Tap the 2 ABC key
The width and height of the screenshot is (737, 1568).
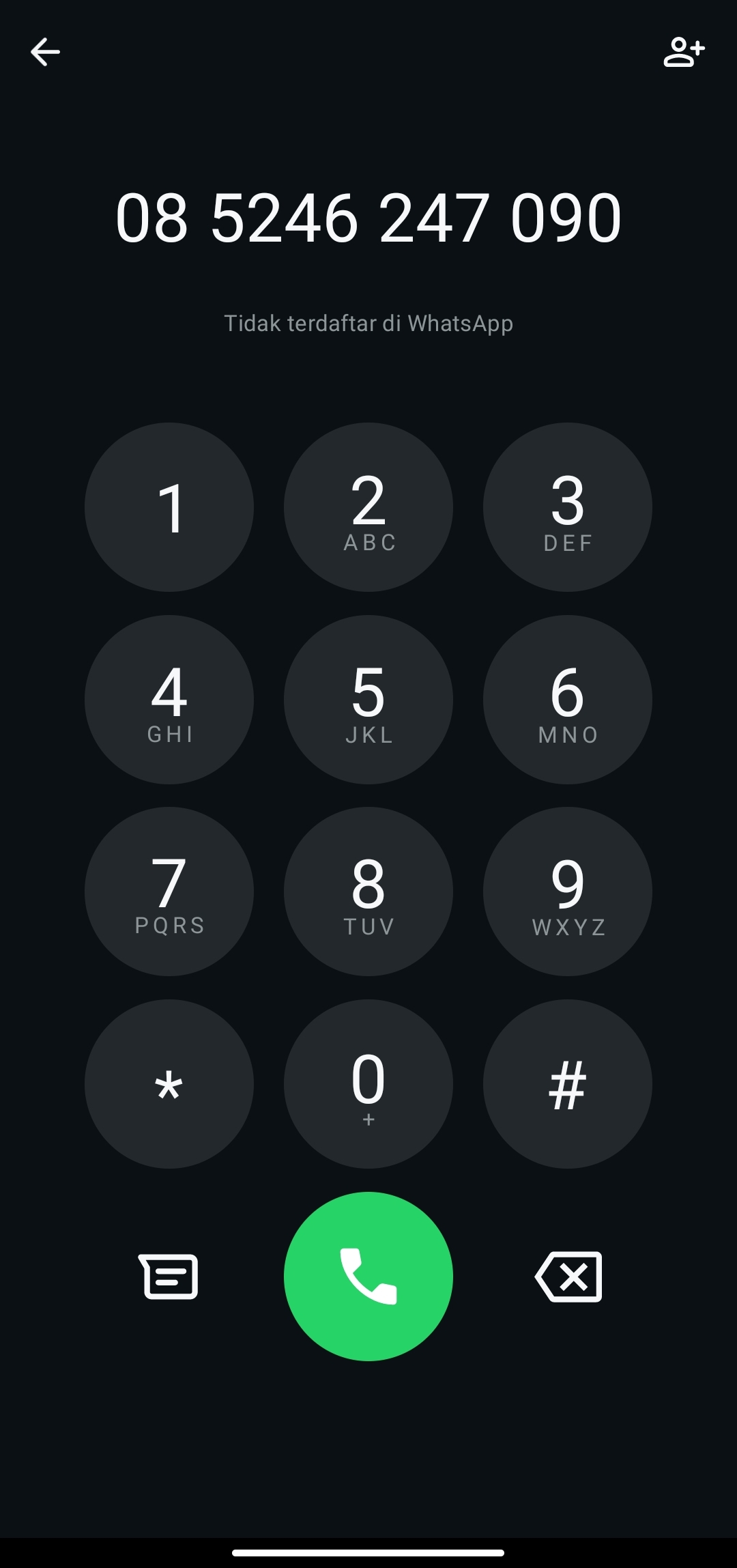pos(369,507)
